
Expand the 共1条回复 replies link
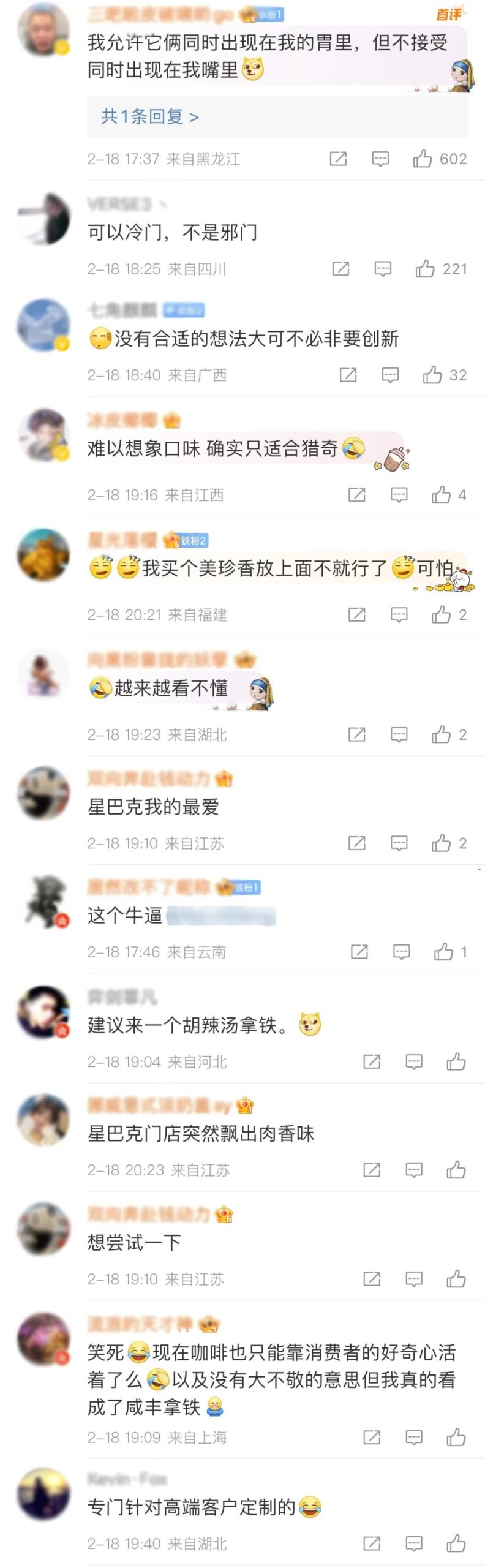tap(150, 116)
